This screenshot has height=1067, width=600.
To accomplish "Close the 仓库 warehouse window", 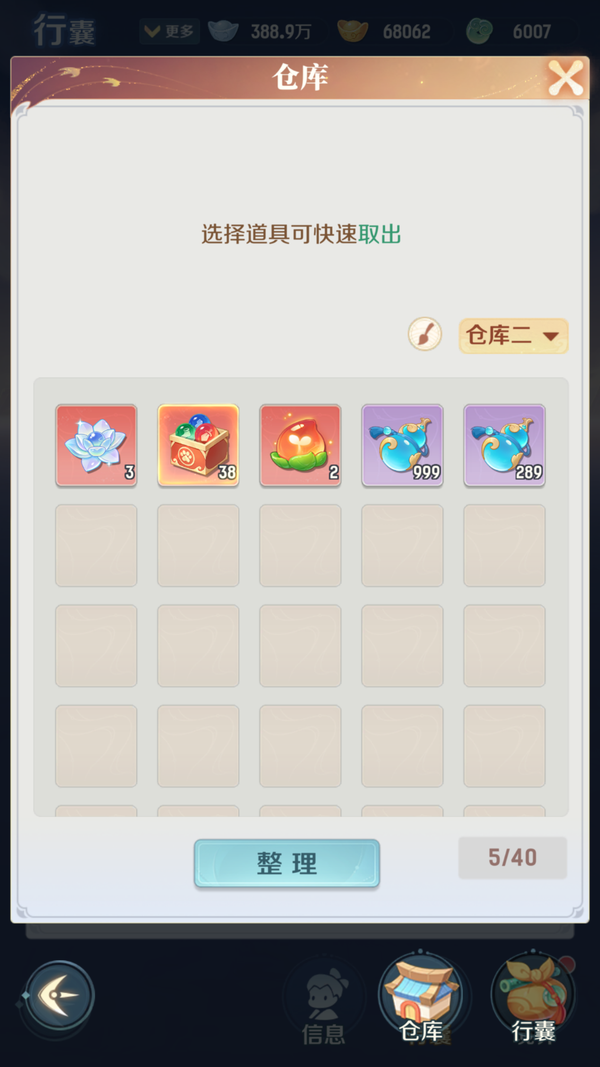I will pyautogui.click(x=565, y=78).
